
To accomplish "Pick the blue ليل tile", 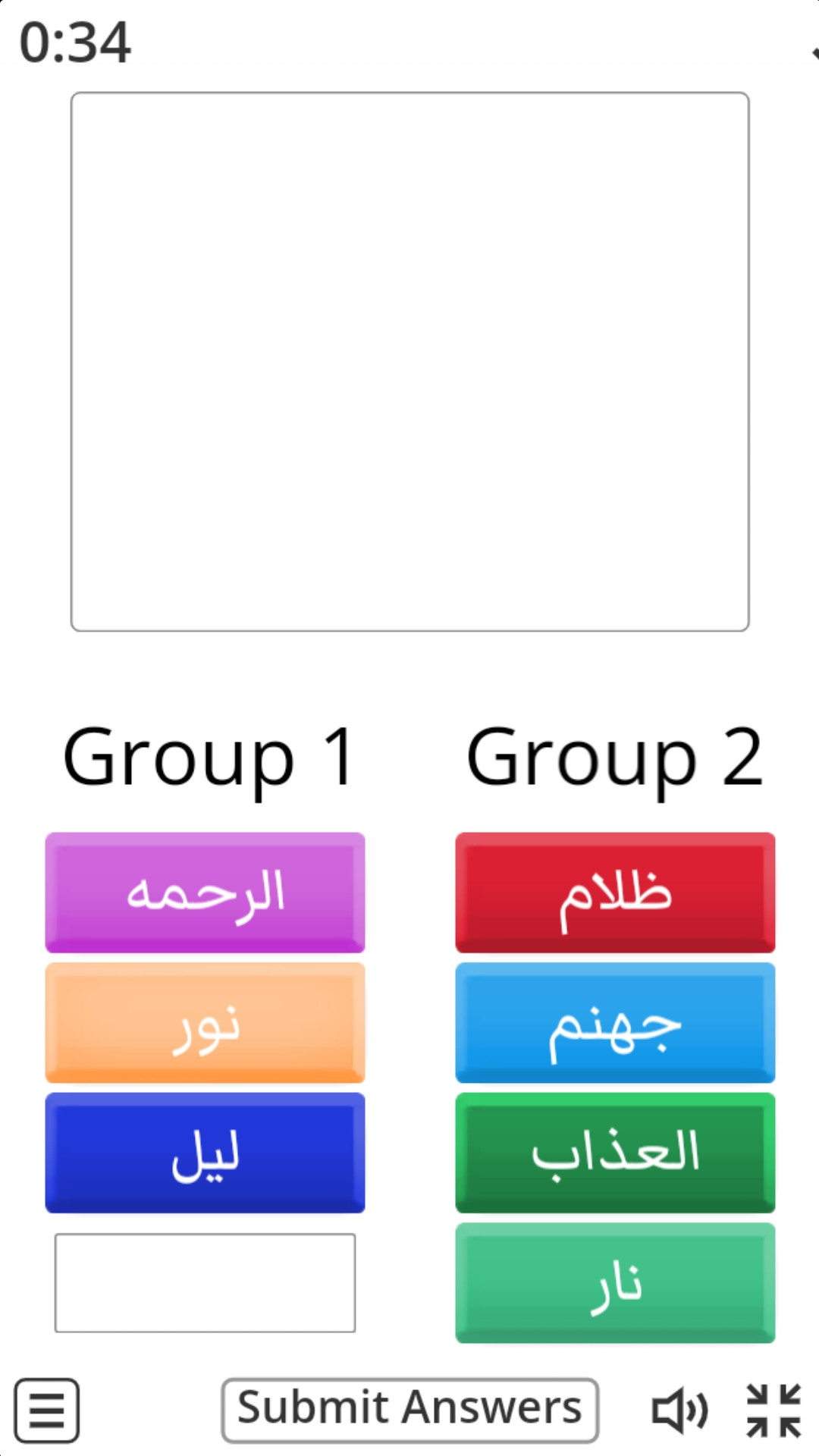I will (205, 1153).
